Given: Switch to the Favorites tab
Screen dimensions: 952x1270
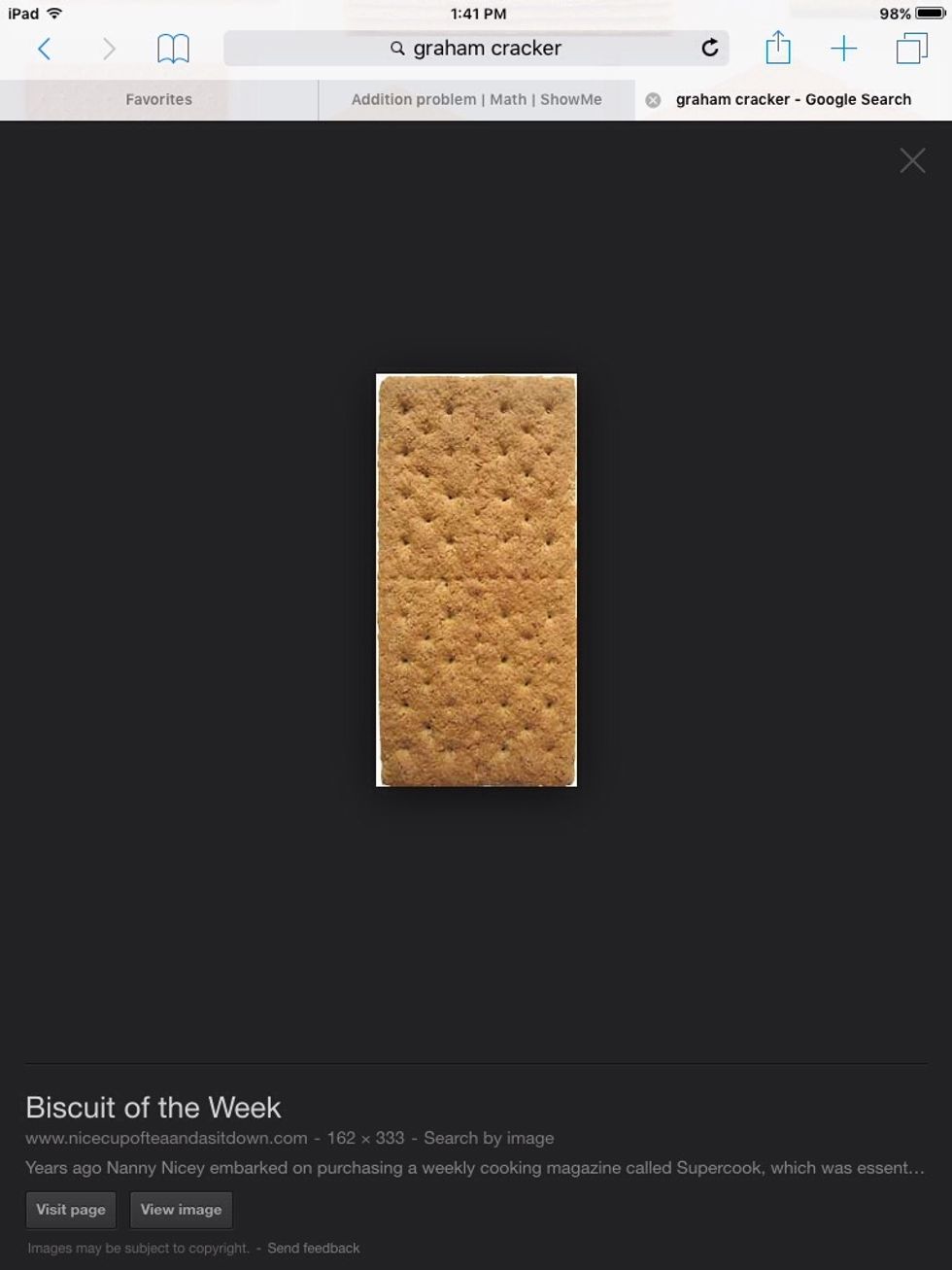Looking at the screenshot, I should [158, 99].
